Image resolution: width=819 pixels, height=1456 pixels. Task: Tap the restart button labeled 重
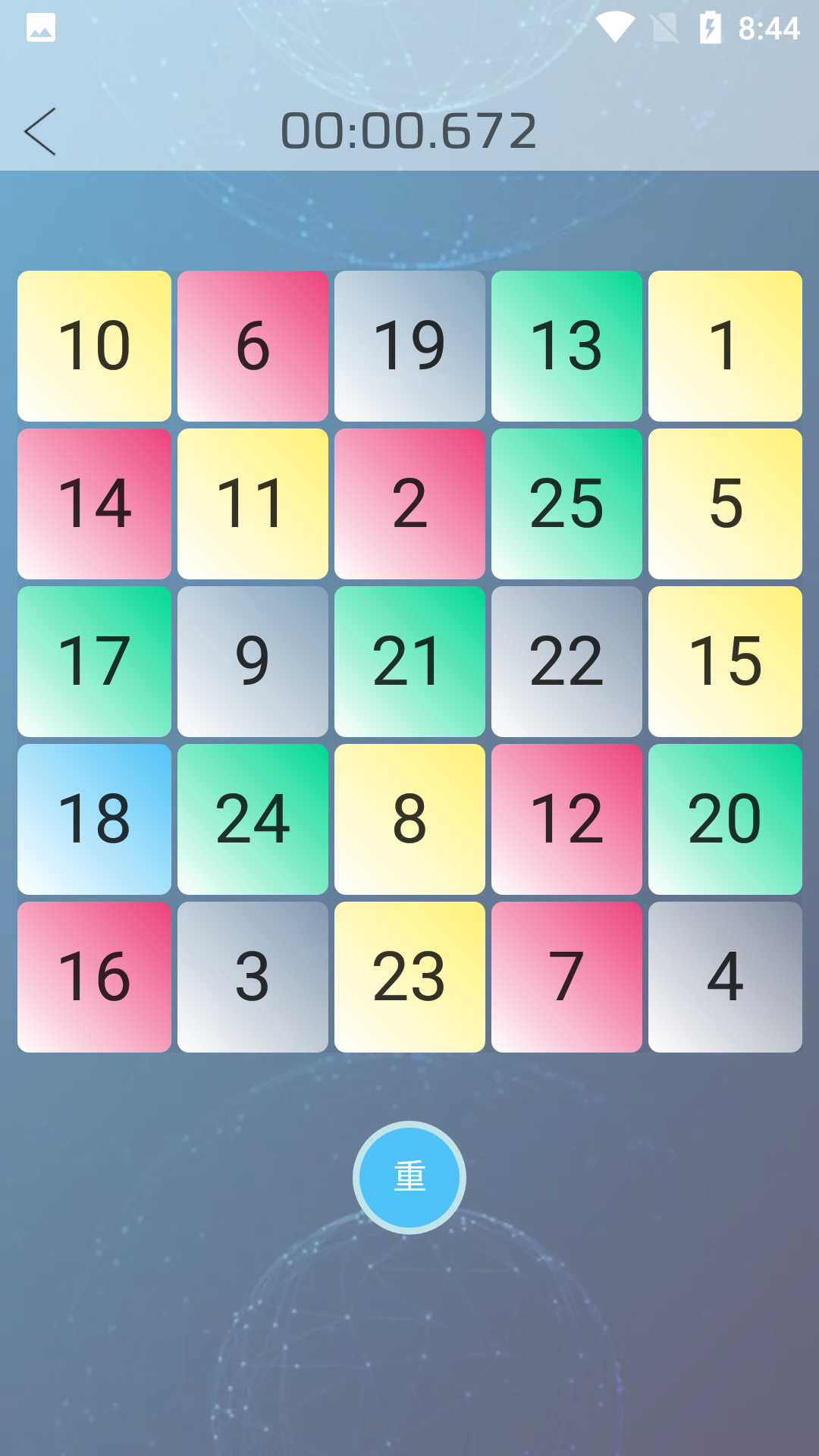click(409, 1177)
